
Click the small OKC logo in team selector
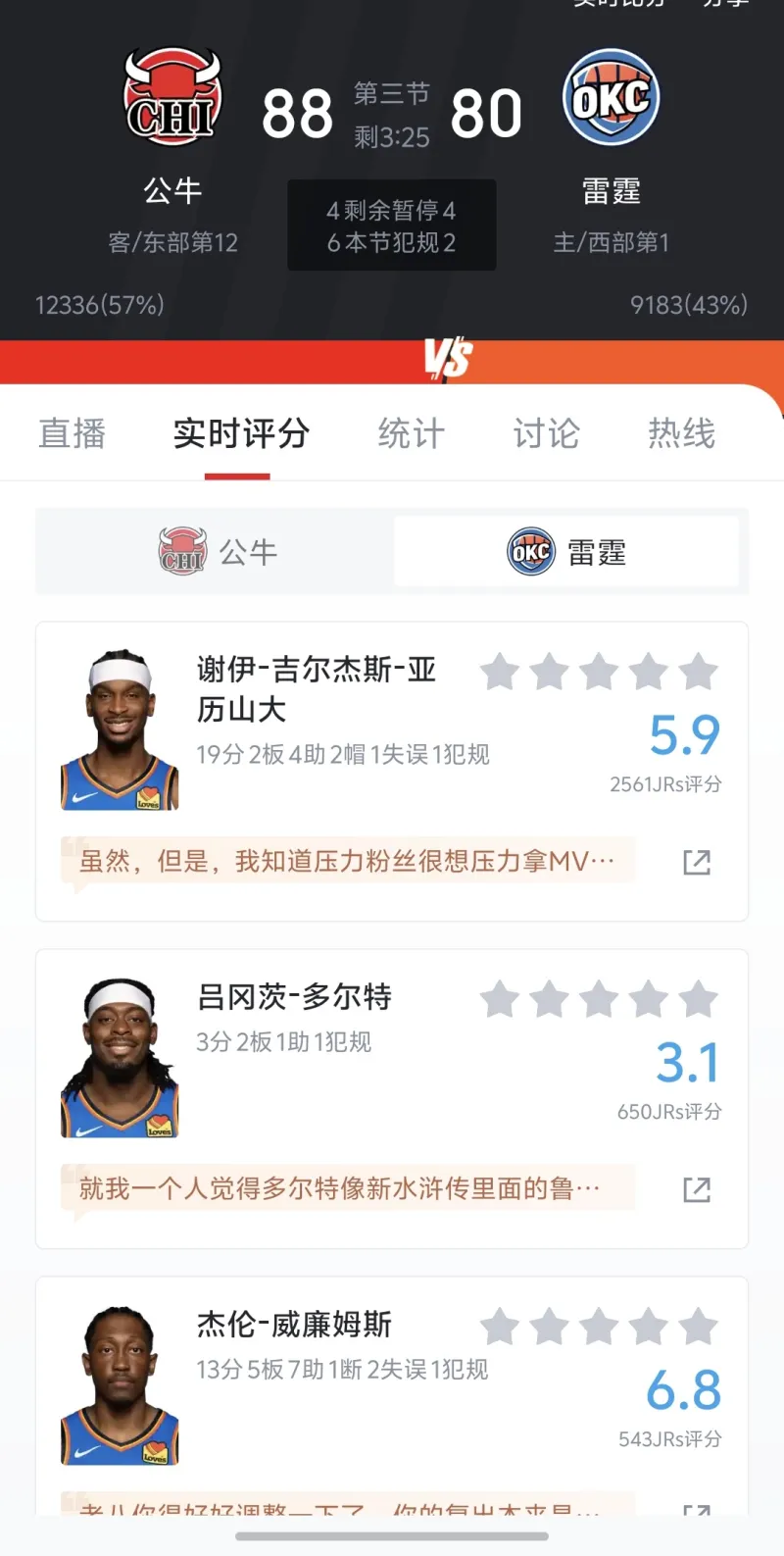[529, 551]
